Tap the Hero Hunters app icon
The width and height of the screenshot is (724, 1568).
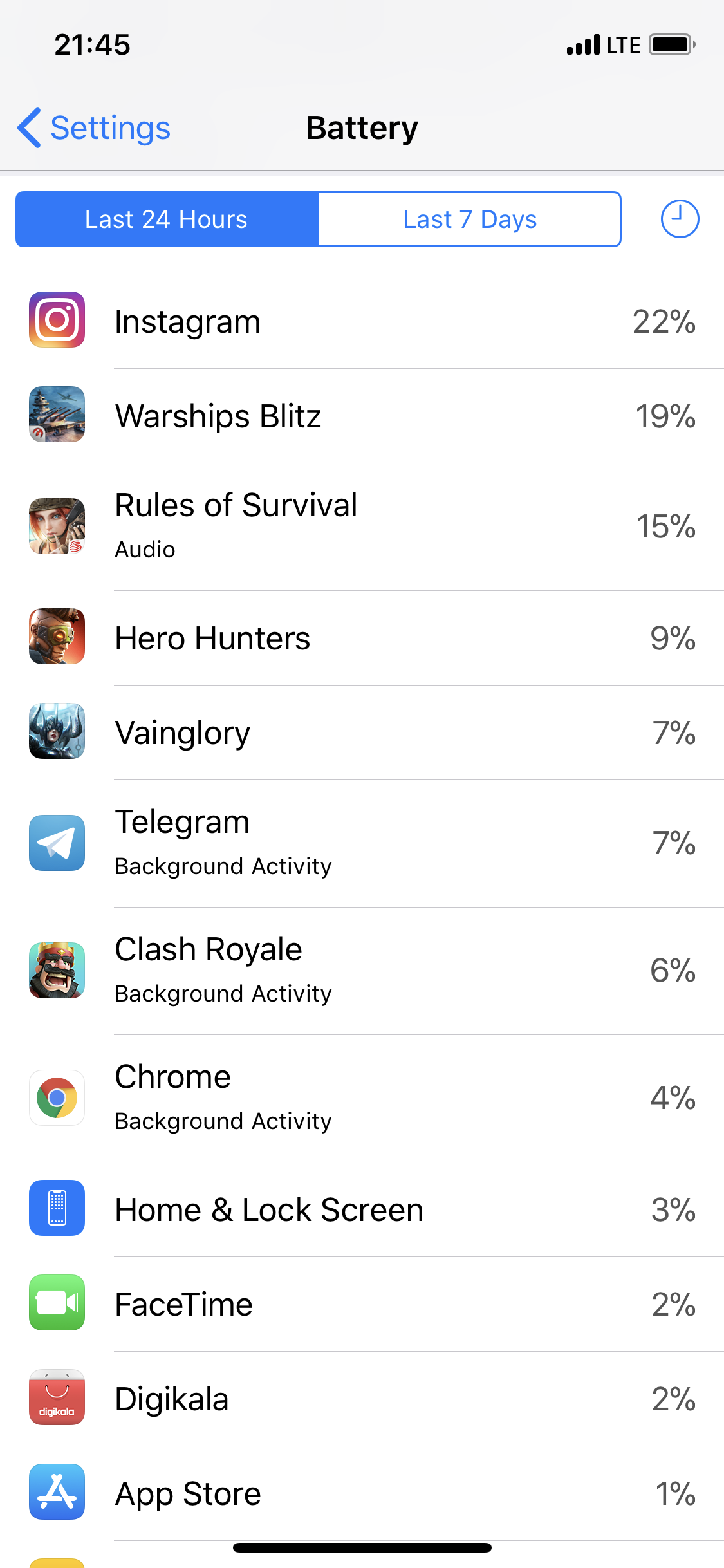(57, 637)
